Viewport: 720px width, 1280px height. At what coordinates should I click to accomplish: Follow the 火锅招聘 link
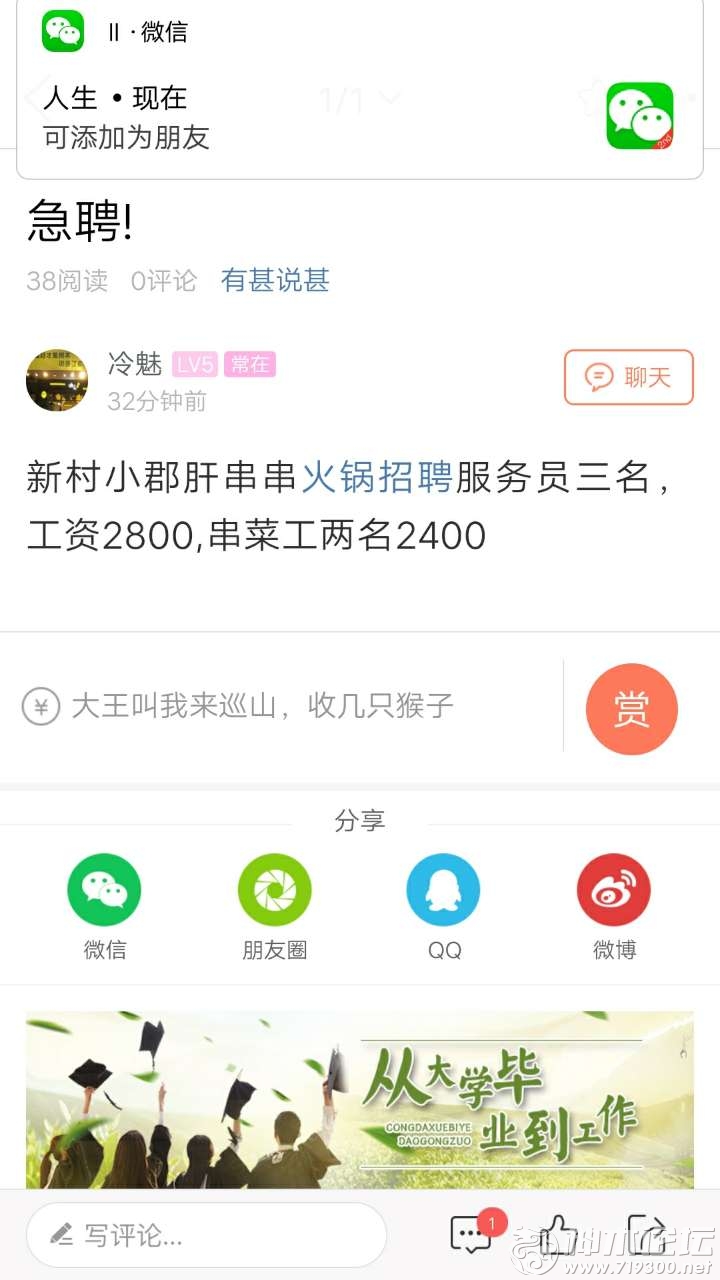[x=377, y=478]
